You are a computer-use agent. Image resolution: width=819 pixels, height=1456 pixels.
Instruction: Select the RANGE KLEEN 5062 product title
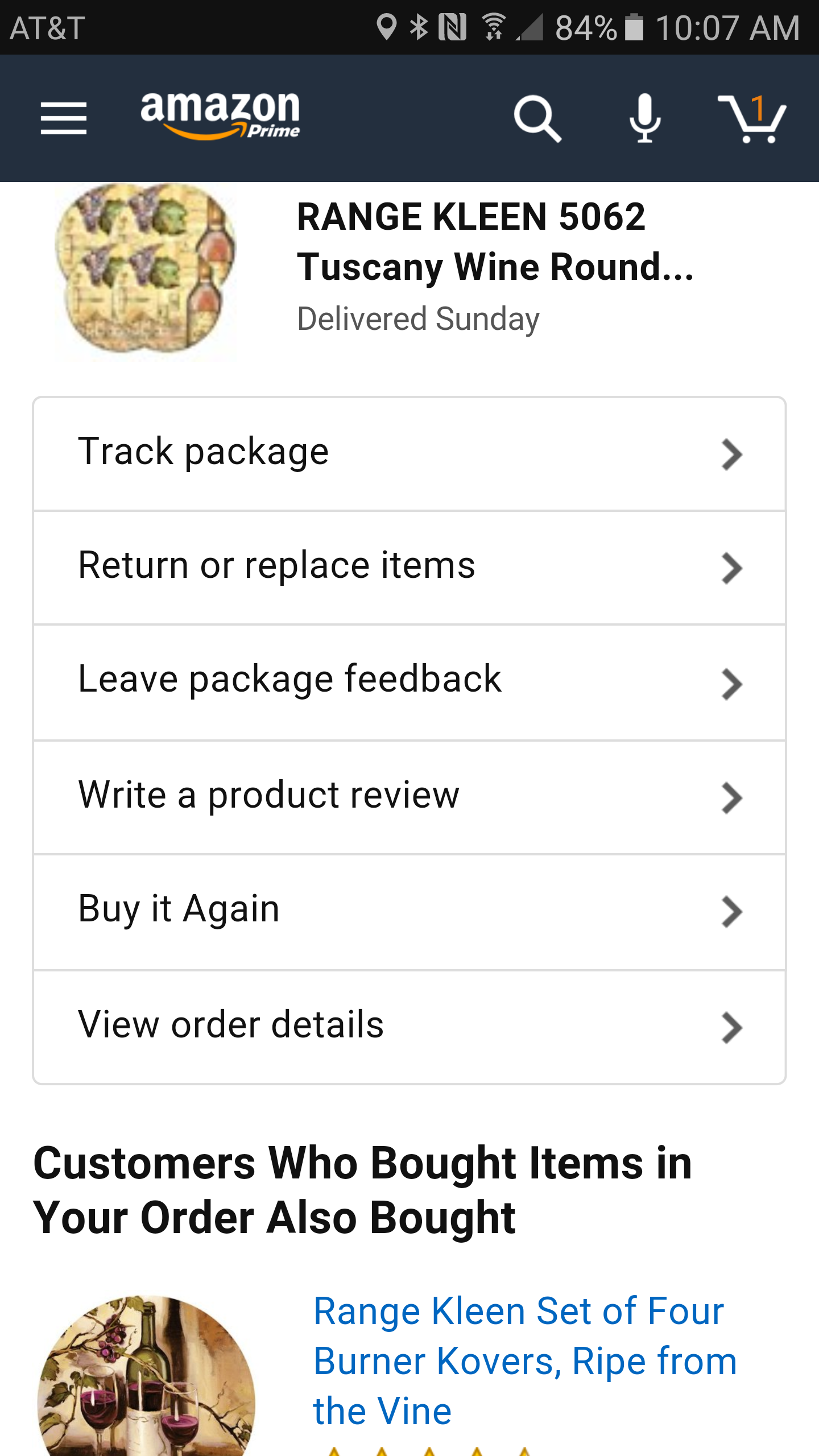495,242
